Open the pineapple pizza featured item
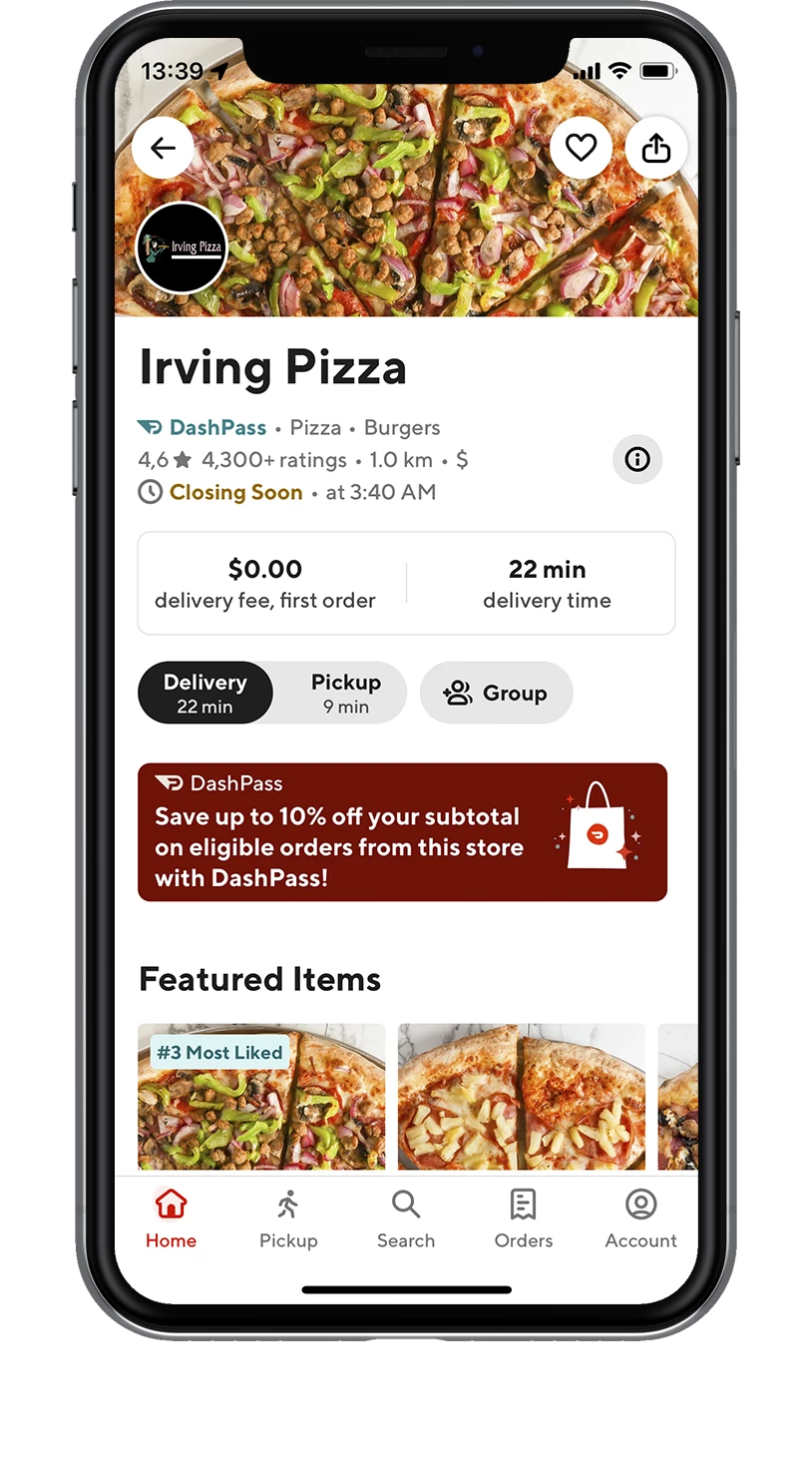Screen dimensions: 812x1476 coord(521,1098)
